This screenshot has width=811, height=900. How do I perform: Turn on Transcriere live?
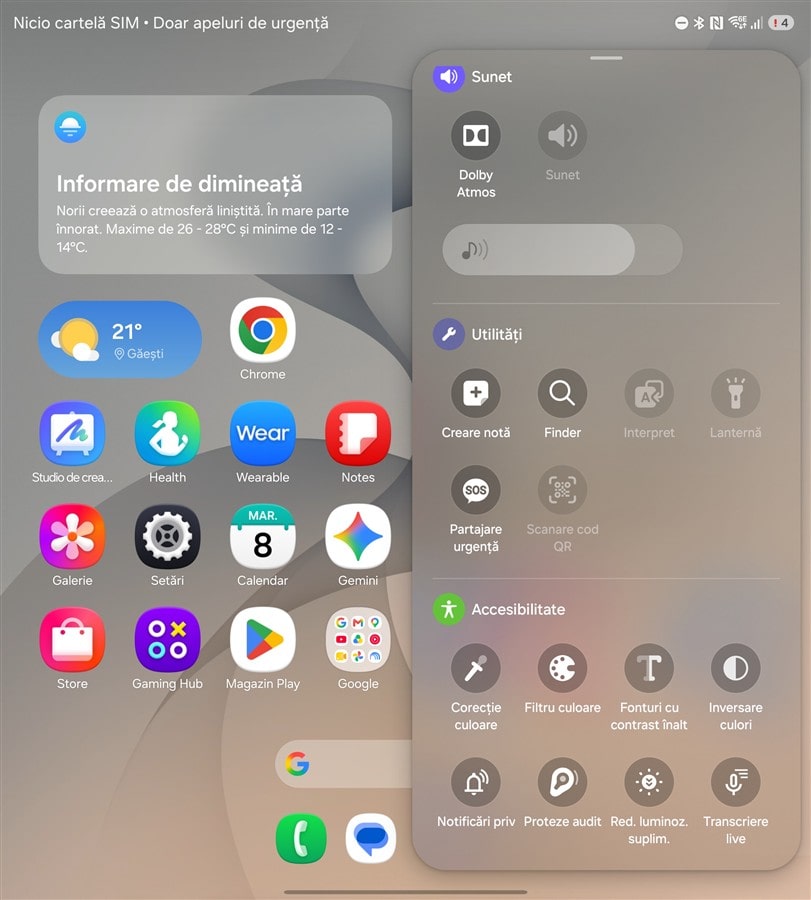click(735, 782)
